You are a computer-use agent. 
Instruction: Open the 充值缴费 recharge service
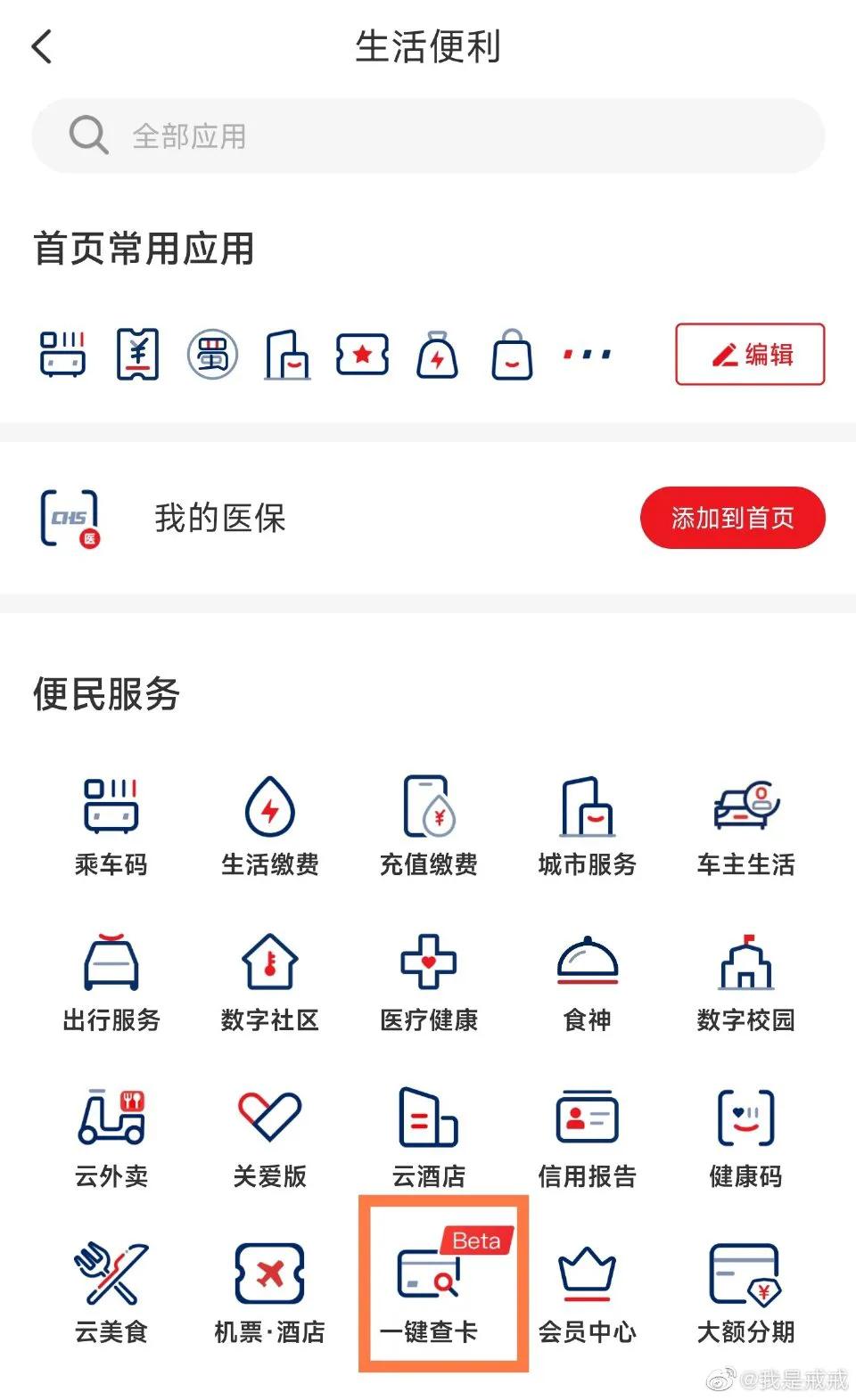428,820
